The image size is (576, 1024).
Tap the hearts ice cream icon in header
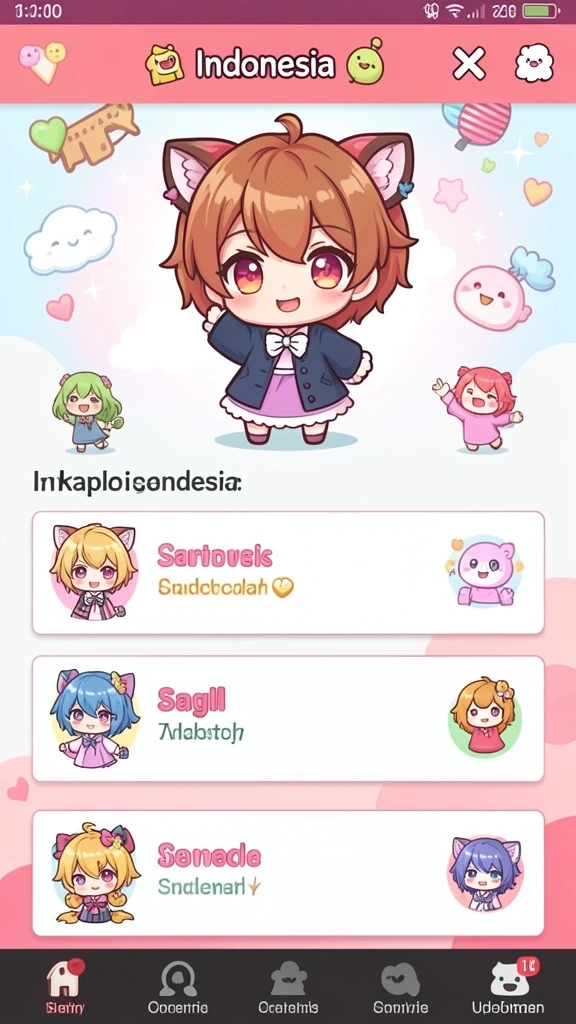tap(42, 63)
